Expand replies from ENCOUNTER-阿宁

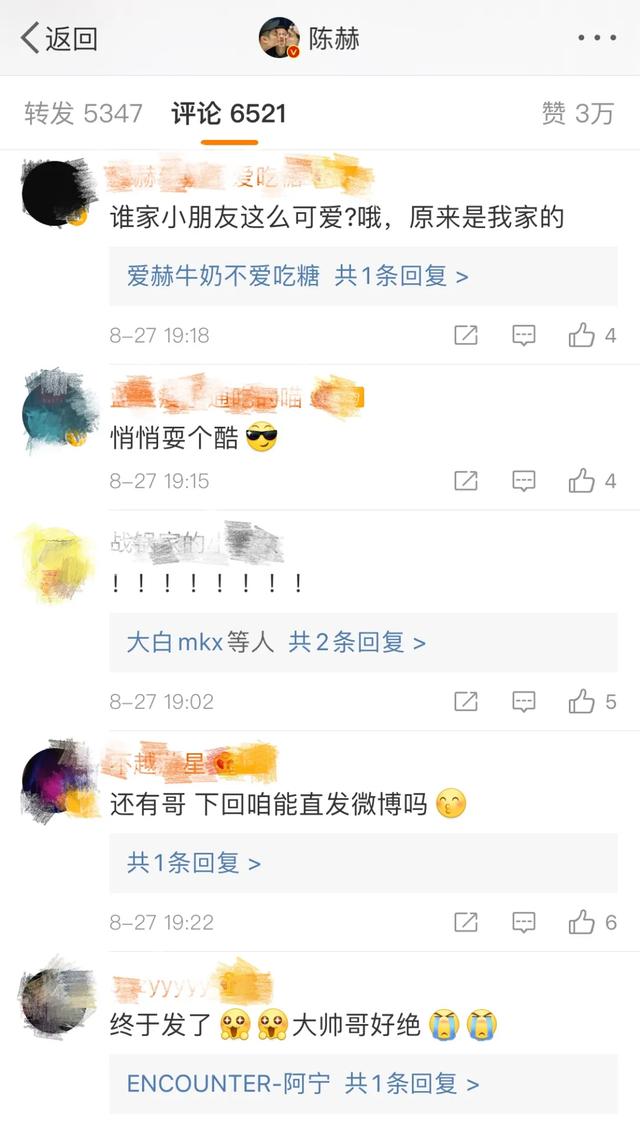coord(303,1083)
